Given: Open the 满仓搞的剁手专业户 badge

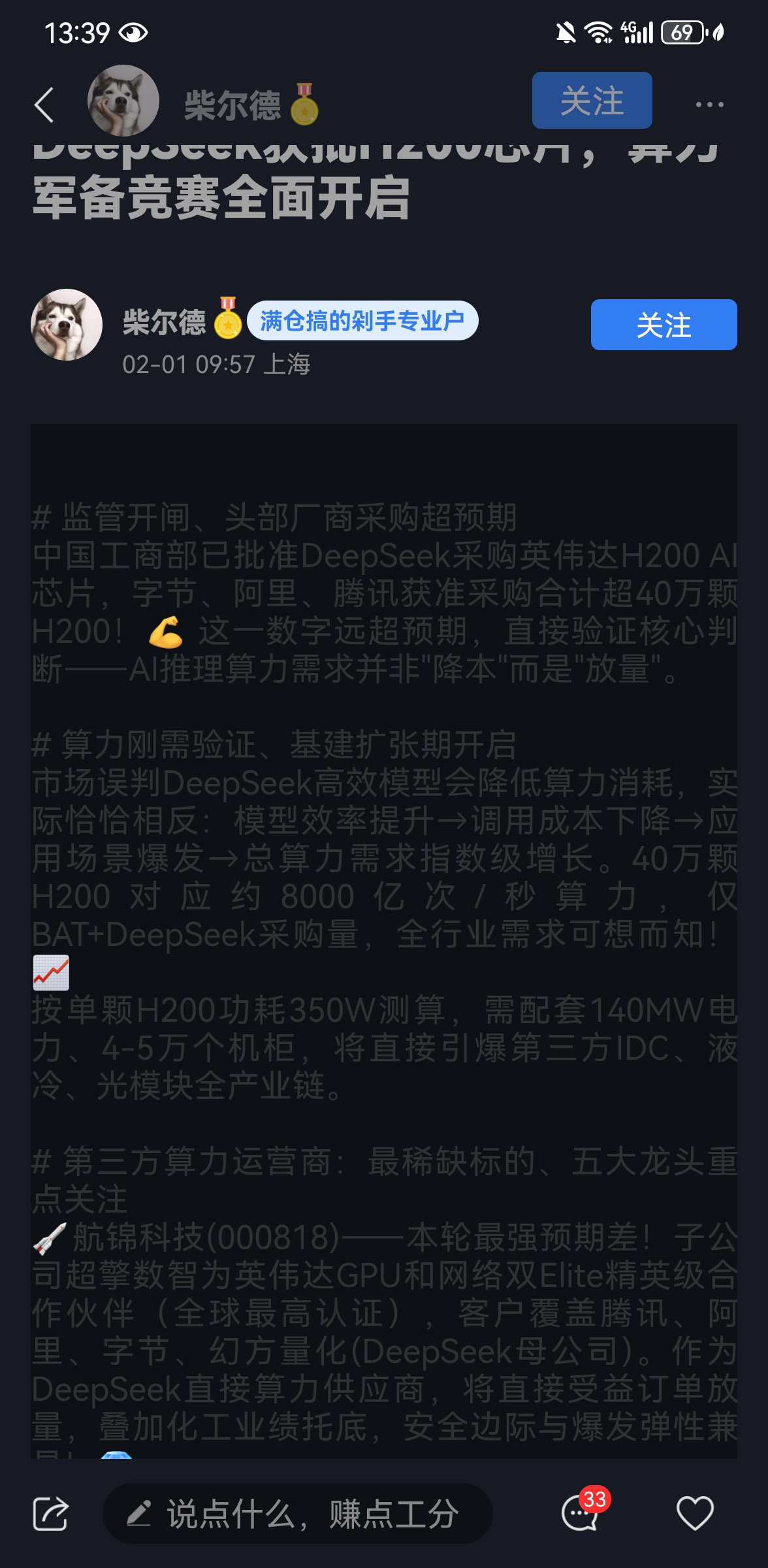Looking at the screenshot, I should tap(362, 321).
